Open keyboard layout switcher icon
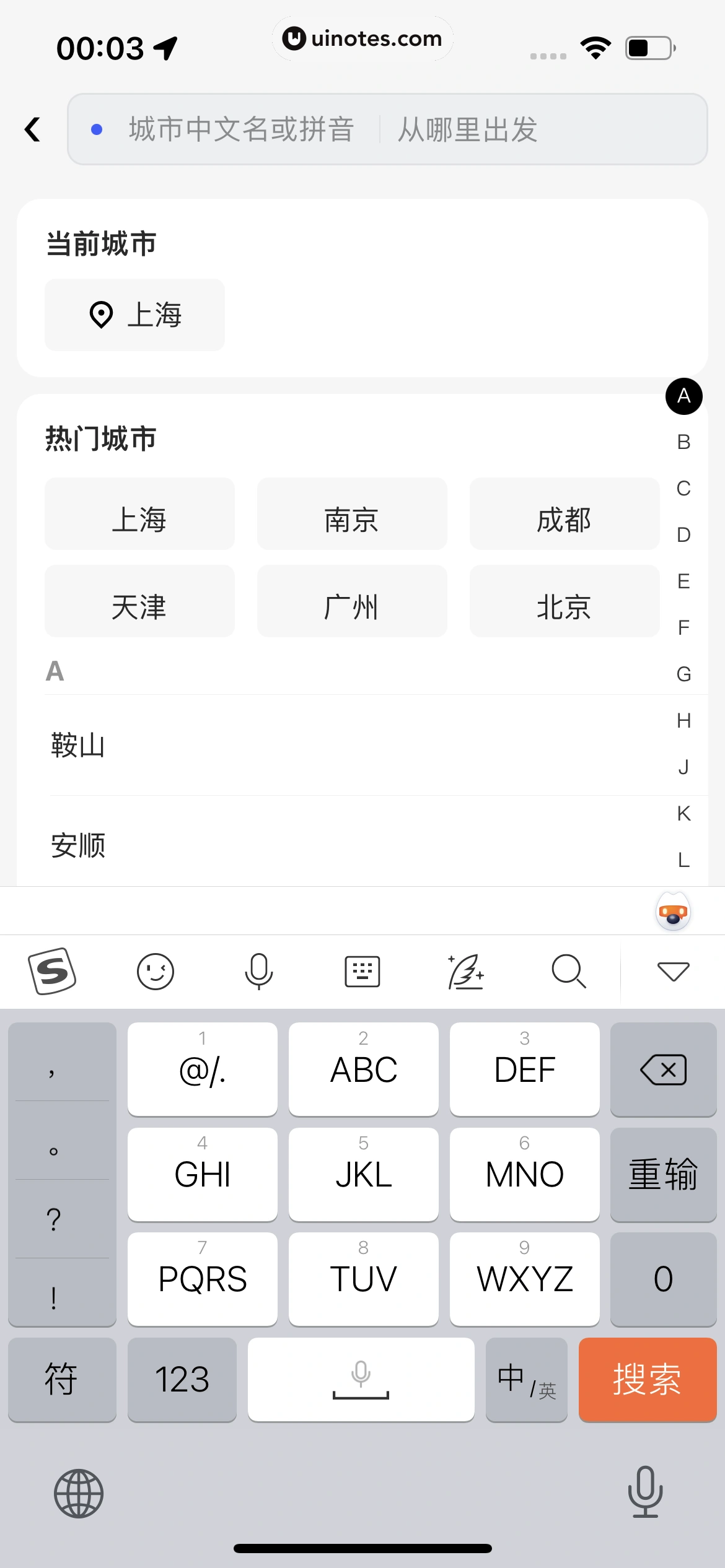Screen dimensions: 725x1568 [x=362, y=970]
